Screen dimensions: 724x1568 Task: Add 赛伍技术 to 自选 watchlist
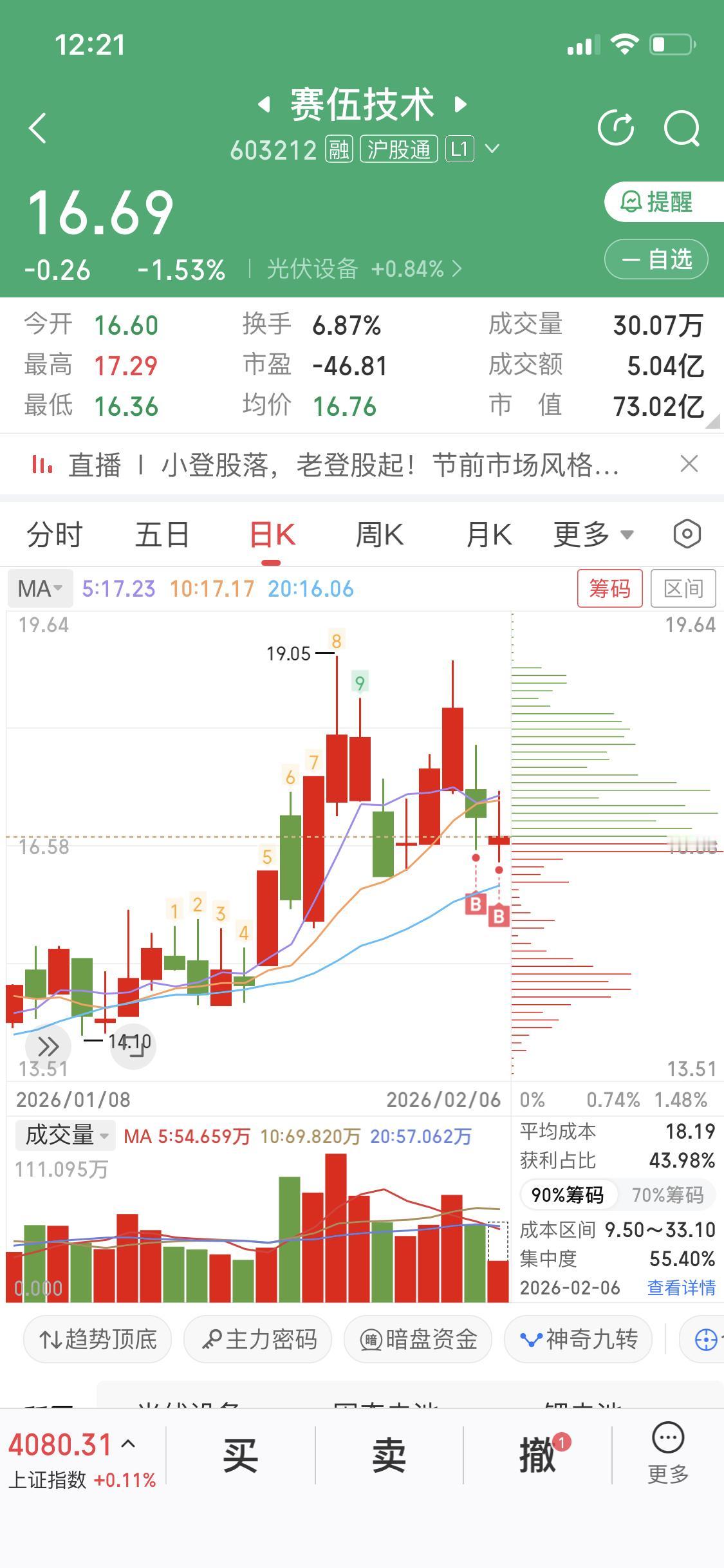[656, 259]
